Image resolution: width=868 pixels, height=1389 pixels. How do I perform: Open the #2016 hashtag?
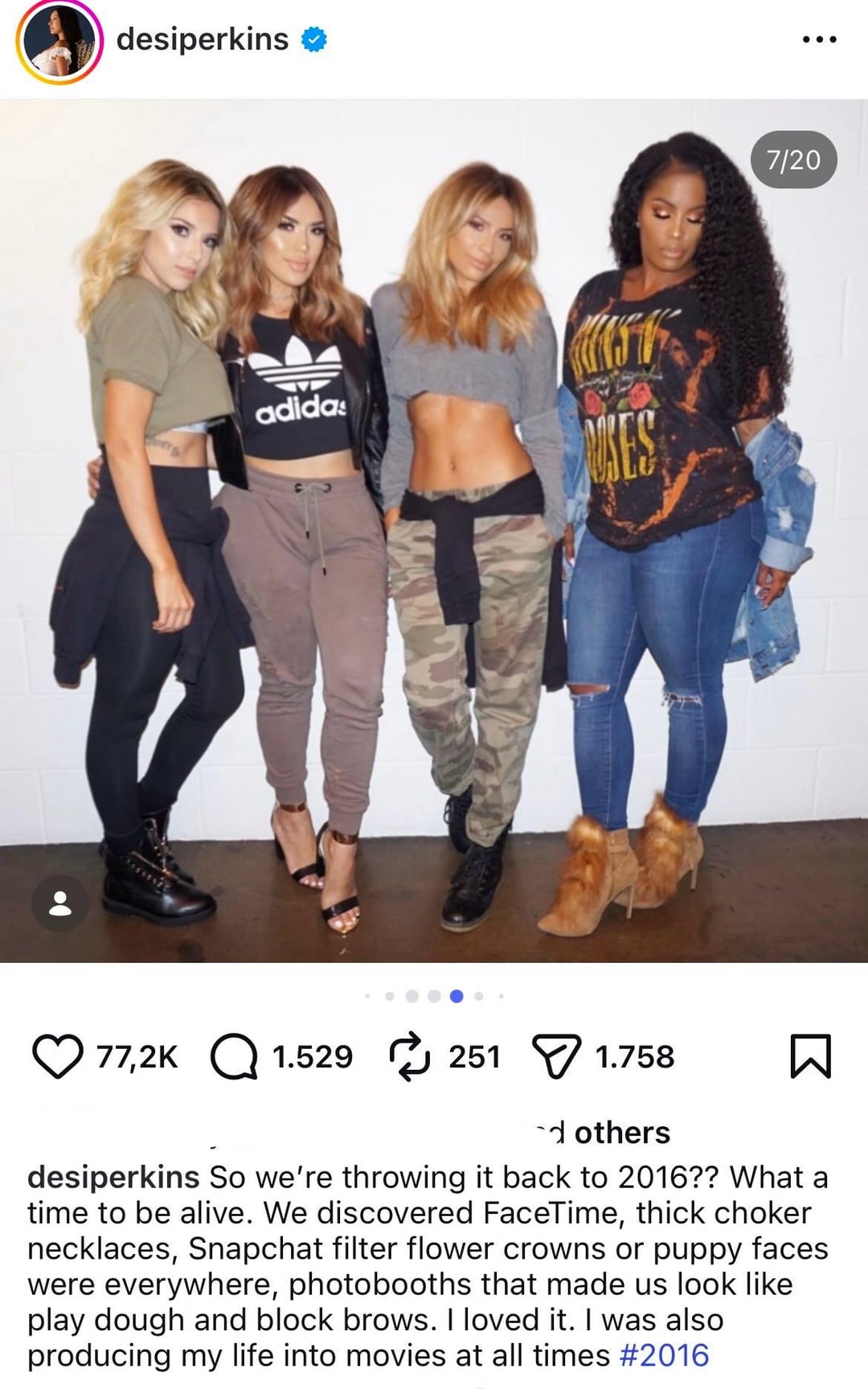(x=665, y=1356)
